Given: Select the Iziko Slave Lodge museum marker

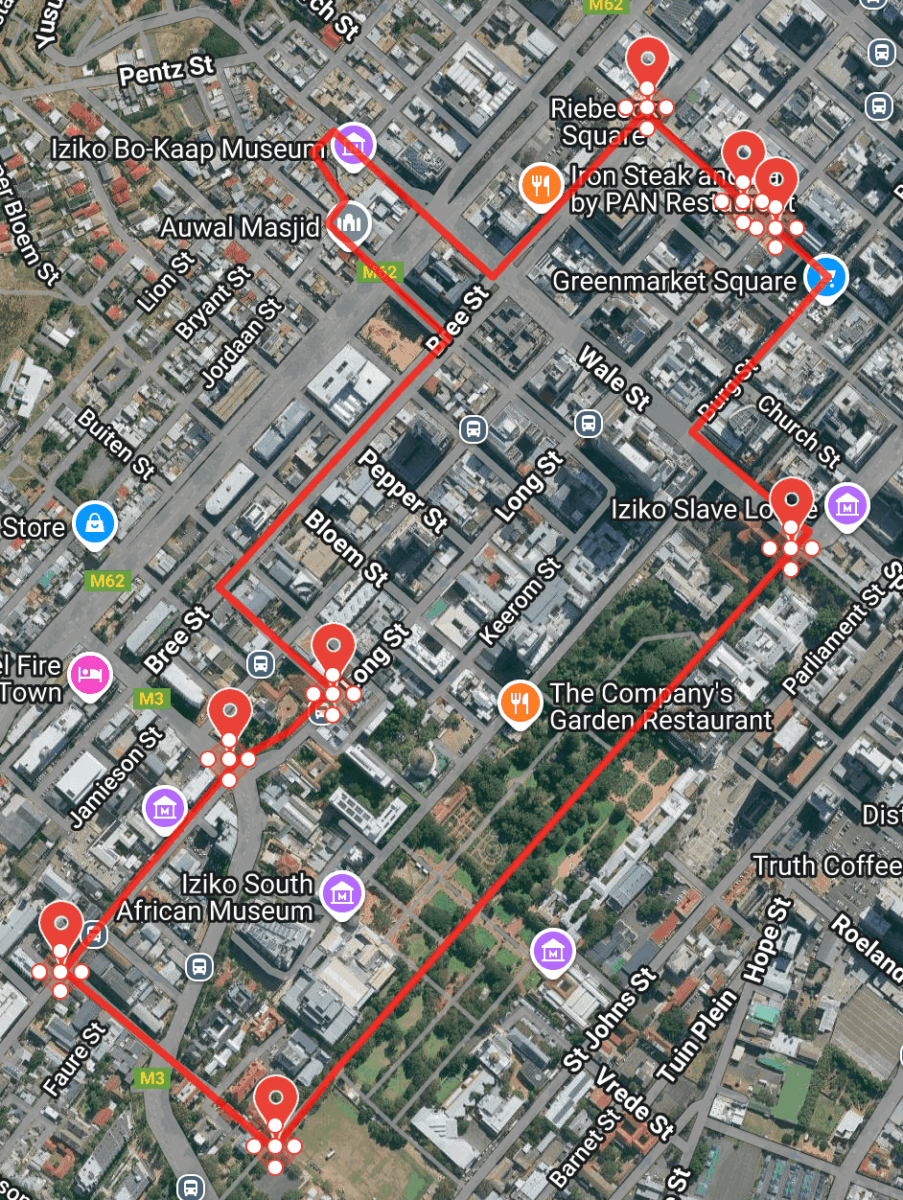Looking at the screenshot, I should (849, 507).
